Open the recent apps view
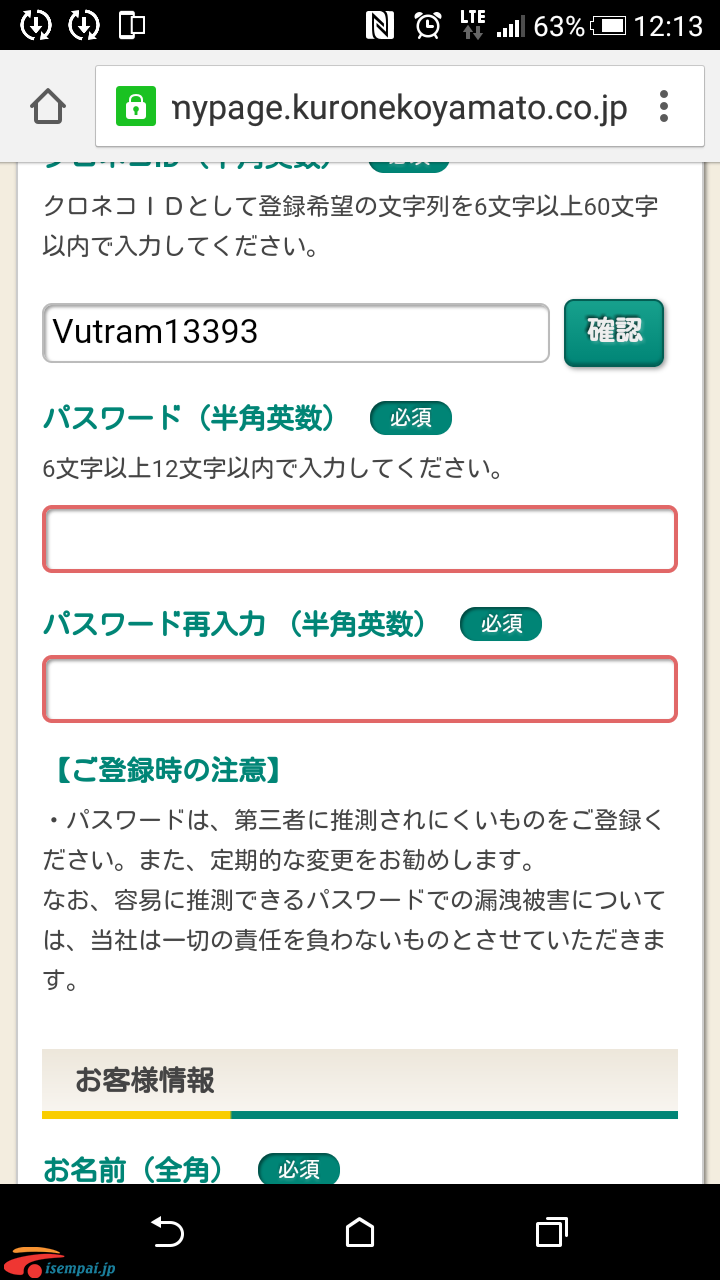Screen dimensions: 720x1280 [x=551, y=1231]
